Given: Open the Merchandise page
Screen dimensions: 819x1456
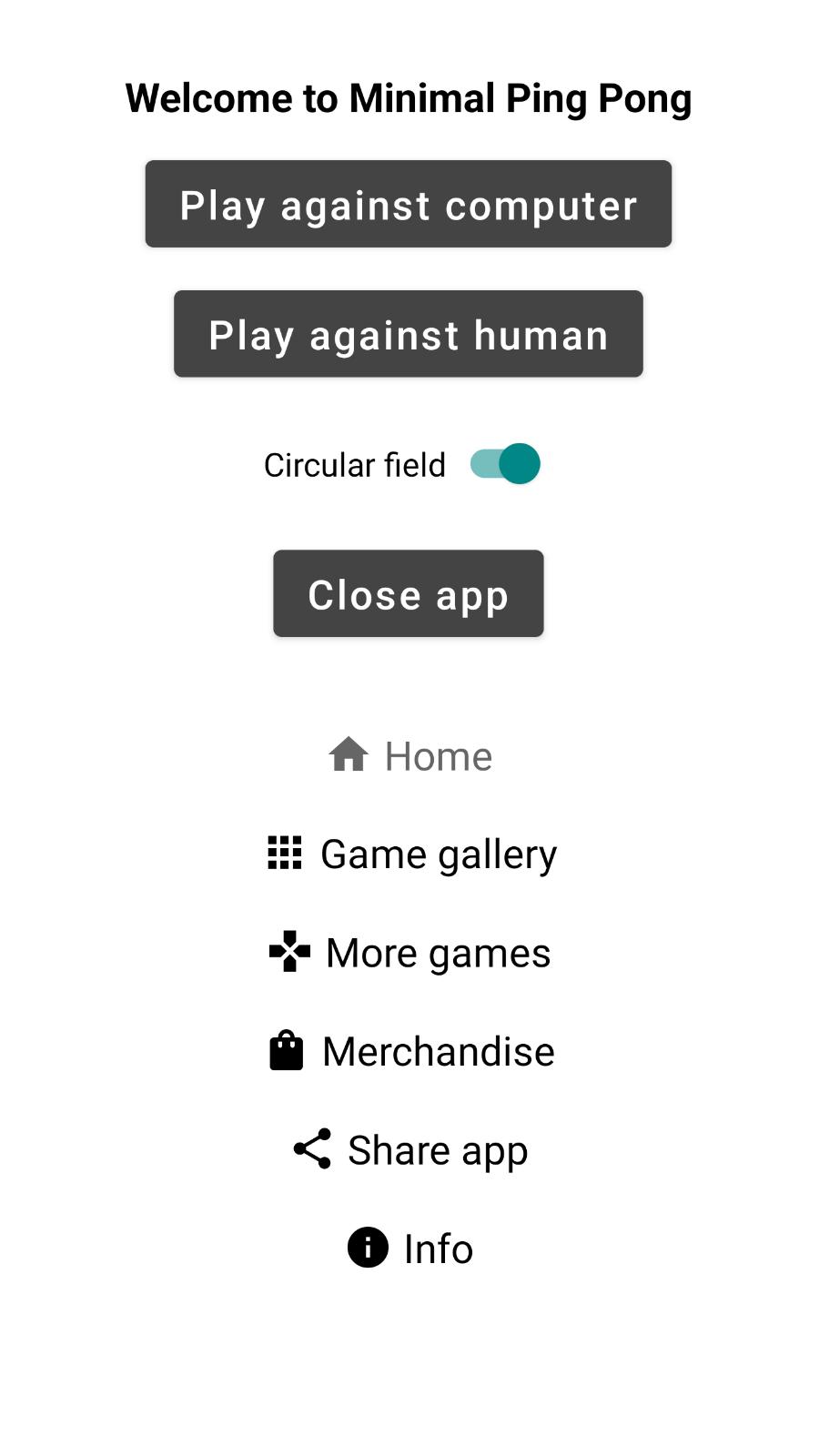Looking at the screenshot, I should pyautogui.click(x=411, y=1051).
